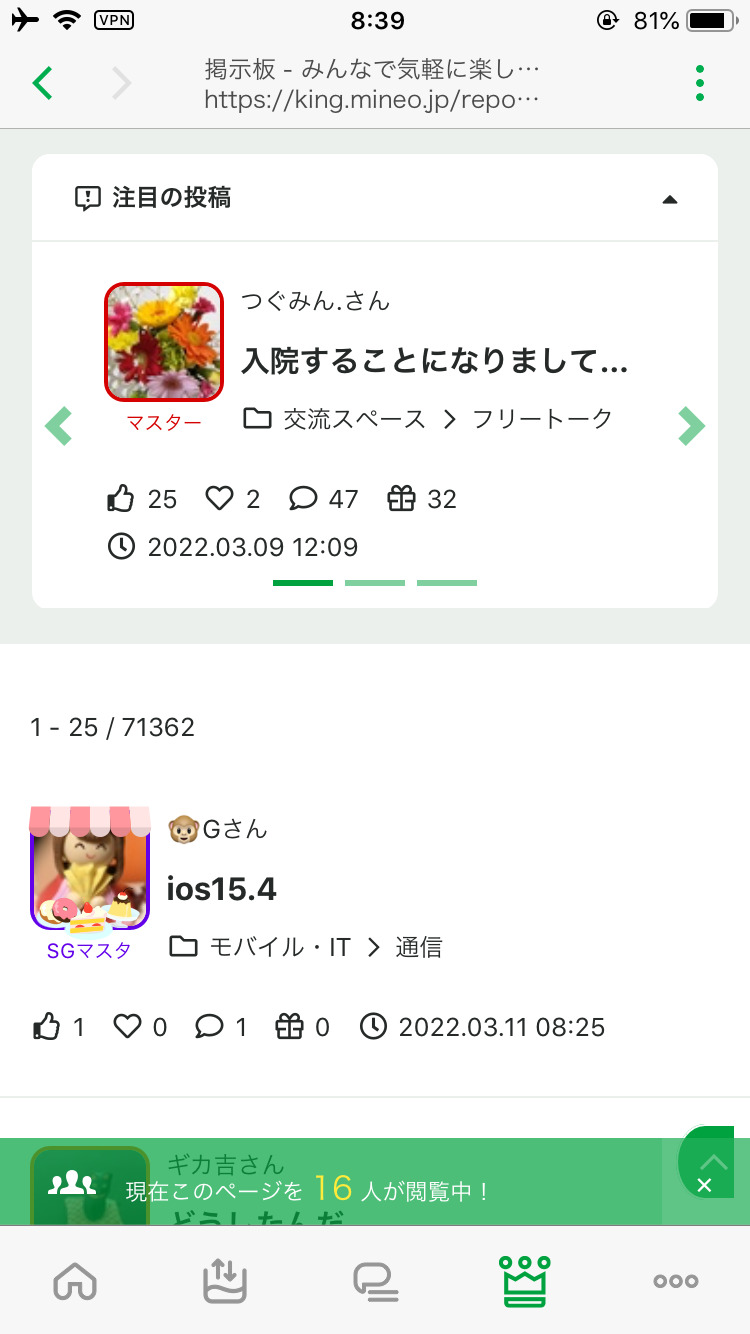The height and width of the screenshot is (1334, 750).
Task: View Gさん's profile avatar
Action: [90, 869]
